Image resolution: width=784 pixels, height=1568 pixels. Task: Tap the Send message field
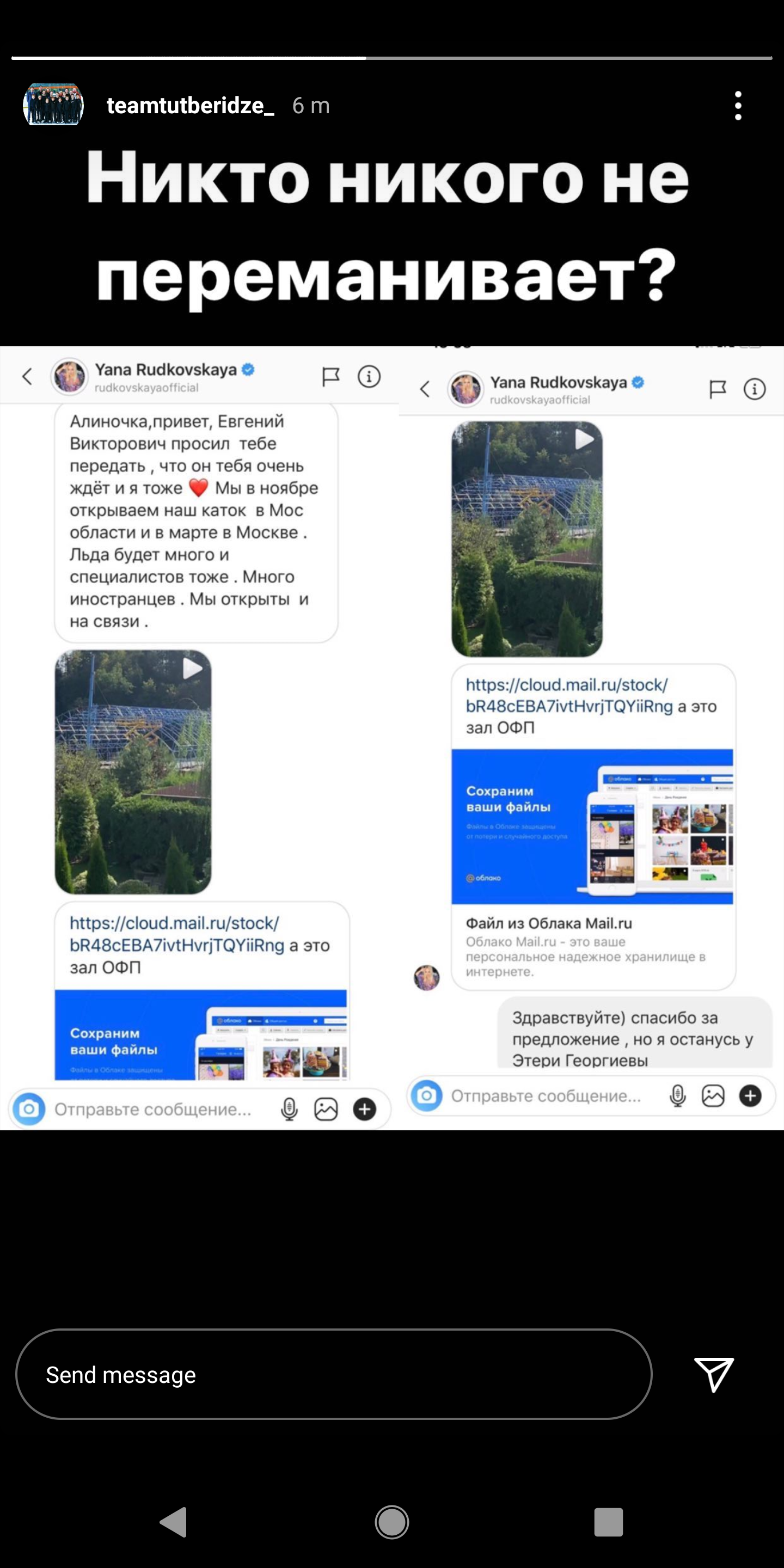(333, 1374)
